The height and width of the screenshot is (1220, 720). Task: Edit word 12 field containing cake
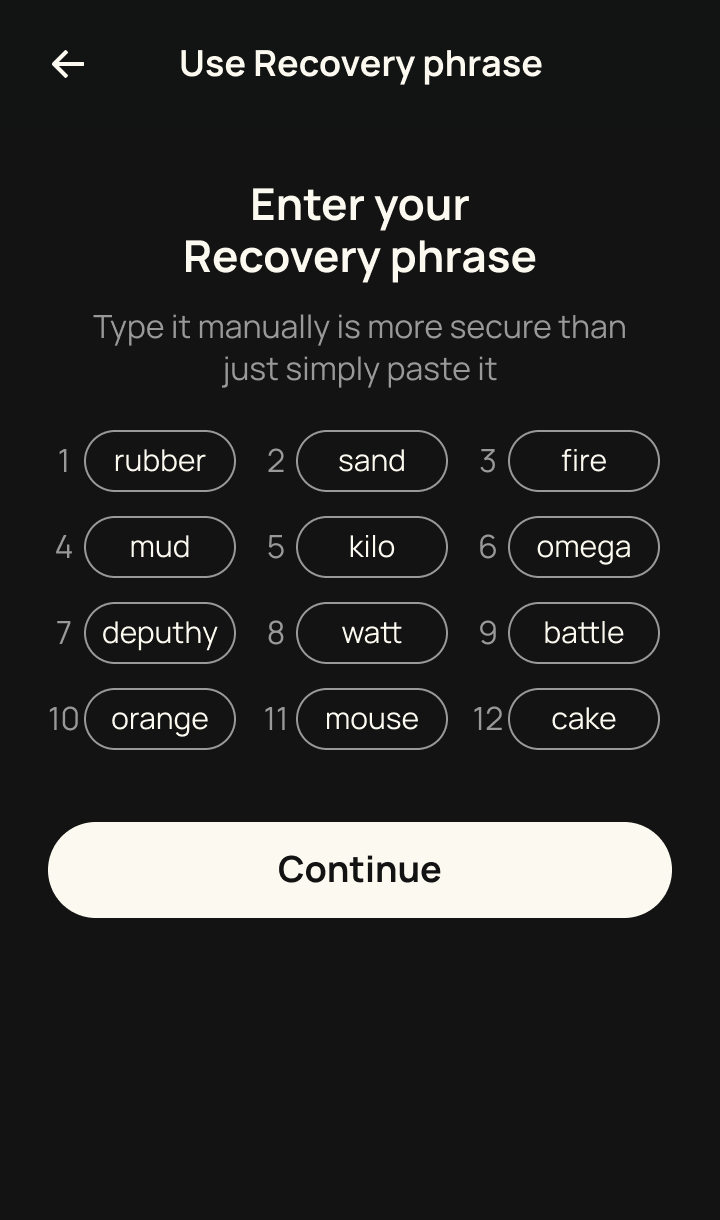[584, 719]
